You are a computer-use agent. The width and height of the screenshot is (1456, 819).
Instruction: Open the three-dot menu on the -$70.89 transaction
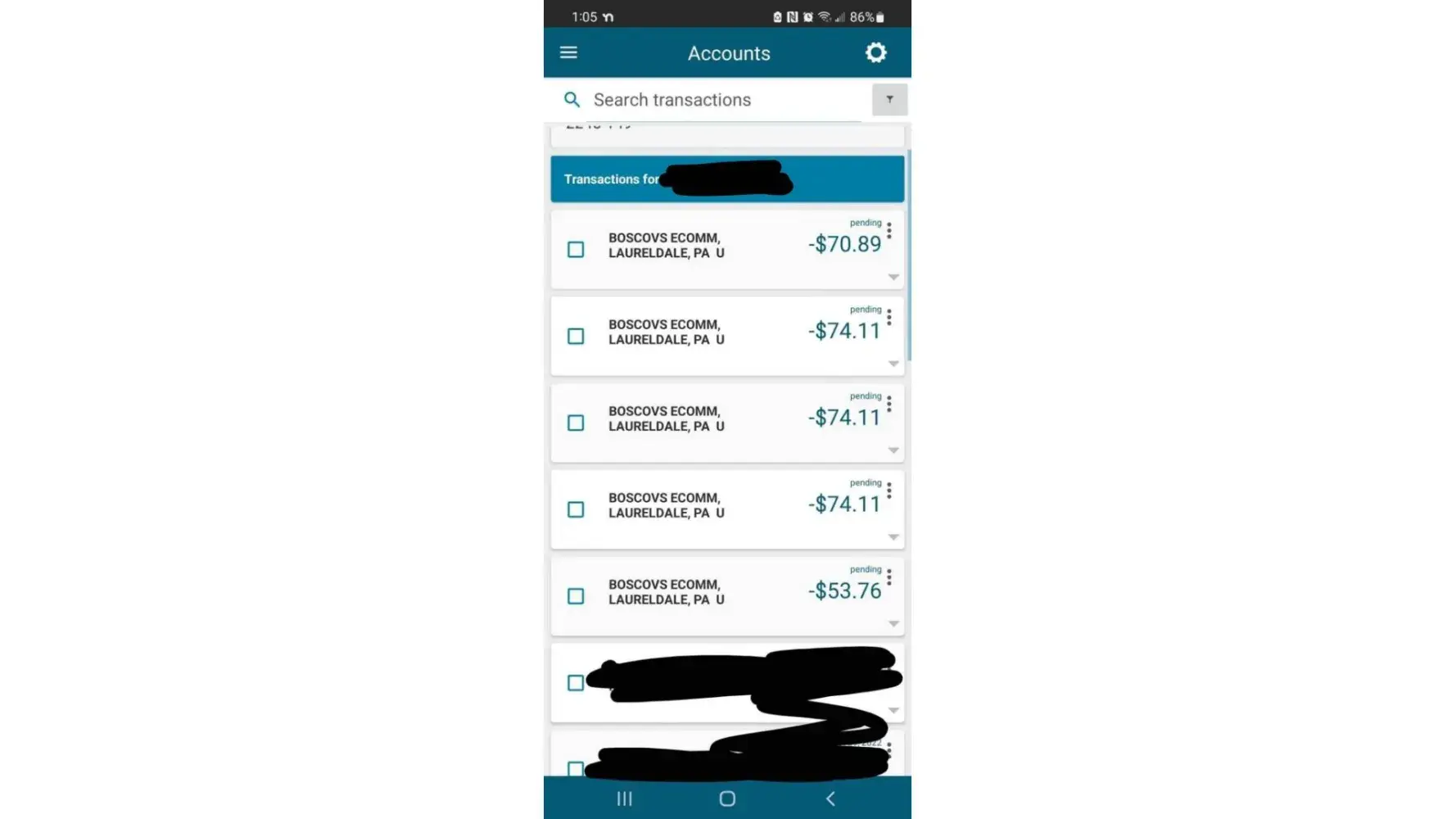(889, 231)
